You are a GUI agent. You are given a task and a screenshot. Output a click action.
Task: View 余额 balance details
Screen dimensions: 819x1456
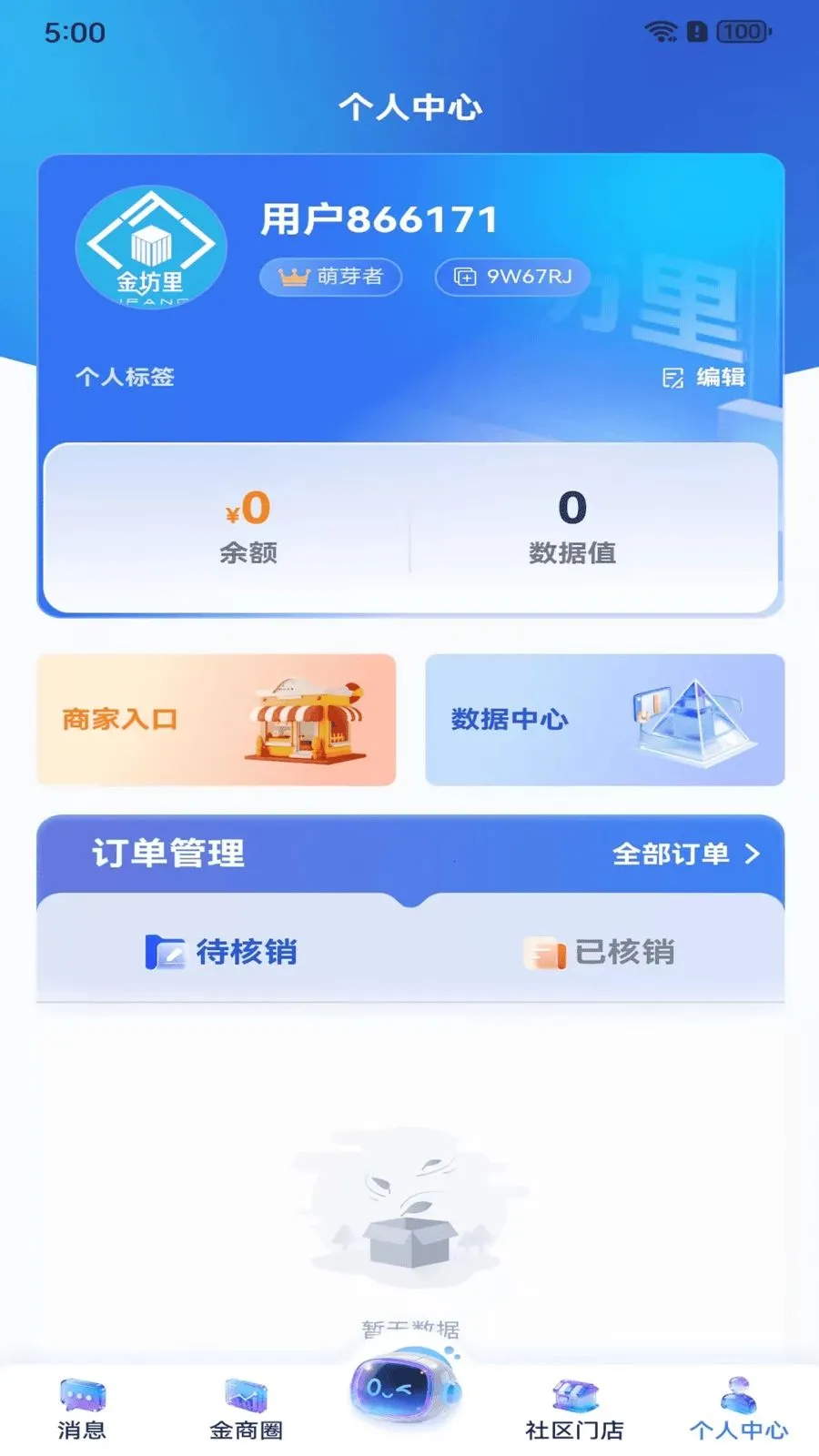coord(248,527)
